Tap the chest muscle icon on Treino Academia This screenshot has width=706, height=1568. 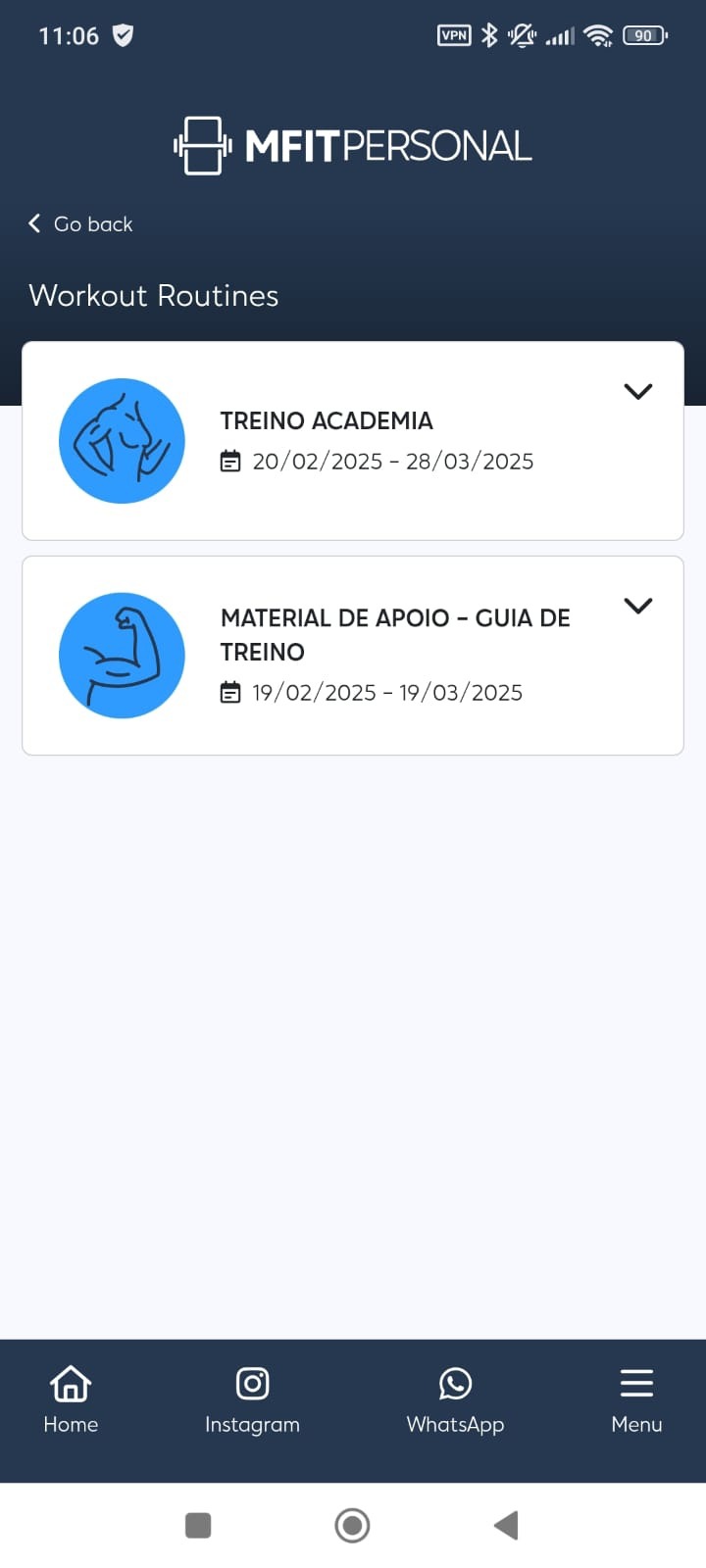[x=122, y=440]
